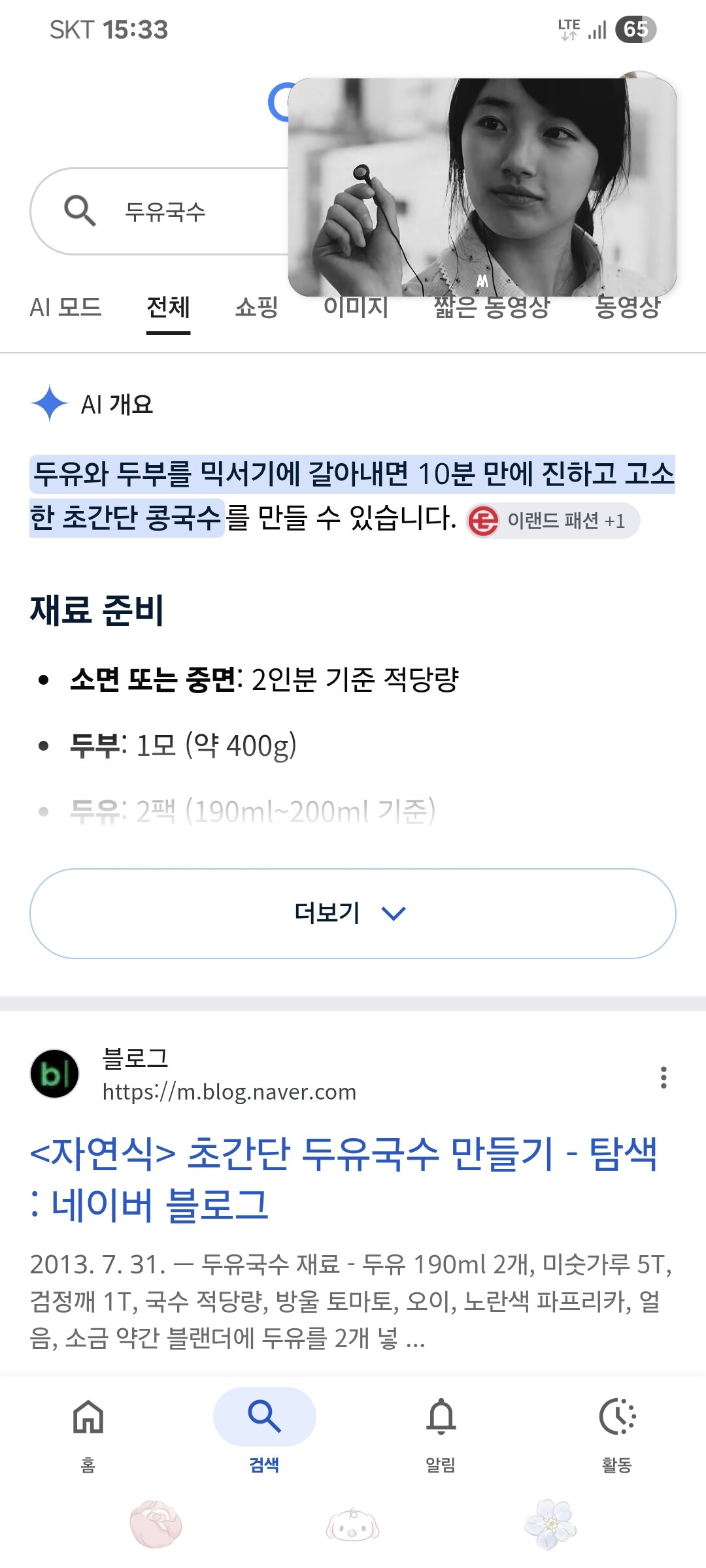The image size is (706, 1568).
Task: Open the floating picture-in-picture video window
Action: tap(482, 188)
